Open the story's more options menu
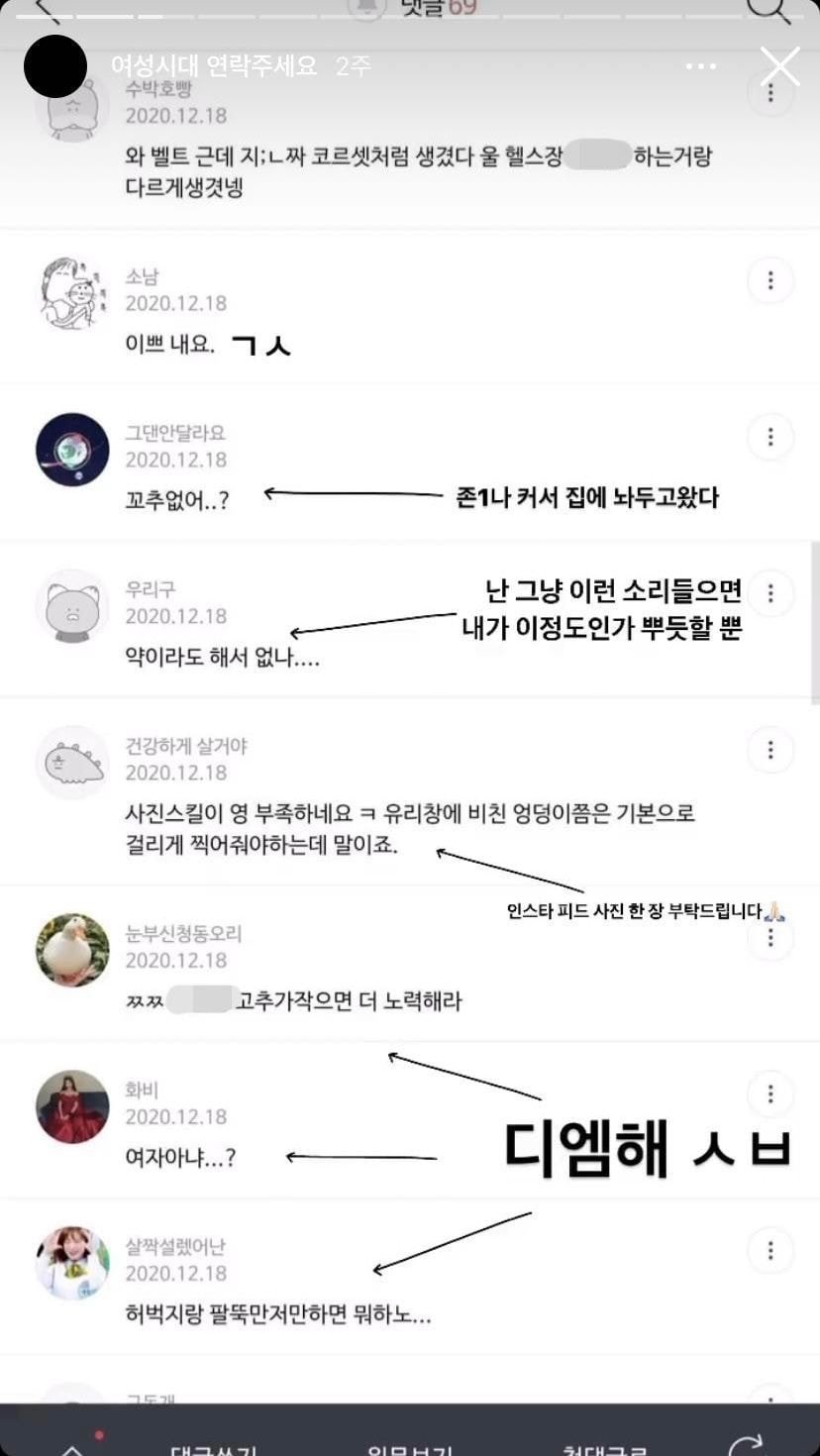This screenshot has height=1456, width=820. (x=701, y=66)
